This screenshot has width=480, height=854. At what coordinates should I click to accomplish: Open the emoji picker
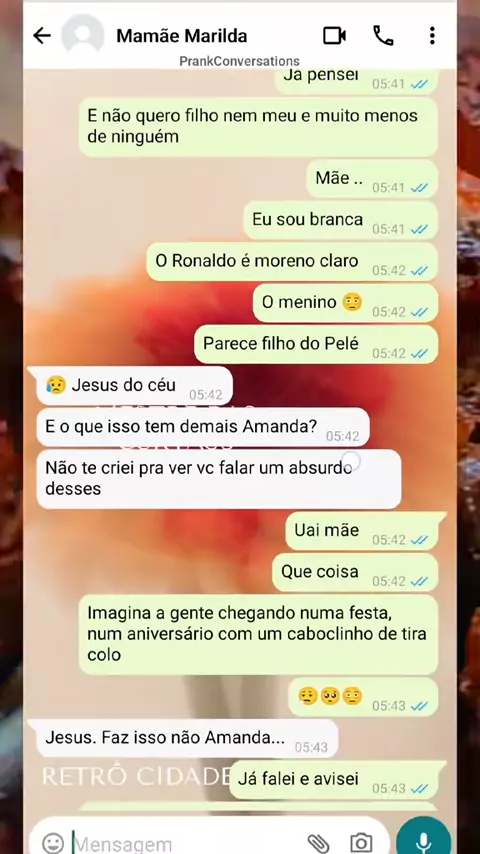[53, 843]
